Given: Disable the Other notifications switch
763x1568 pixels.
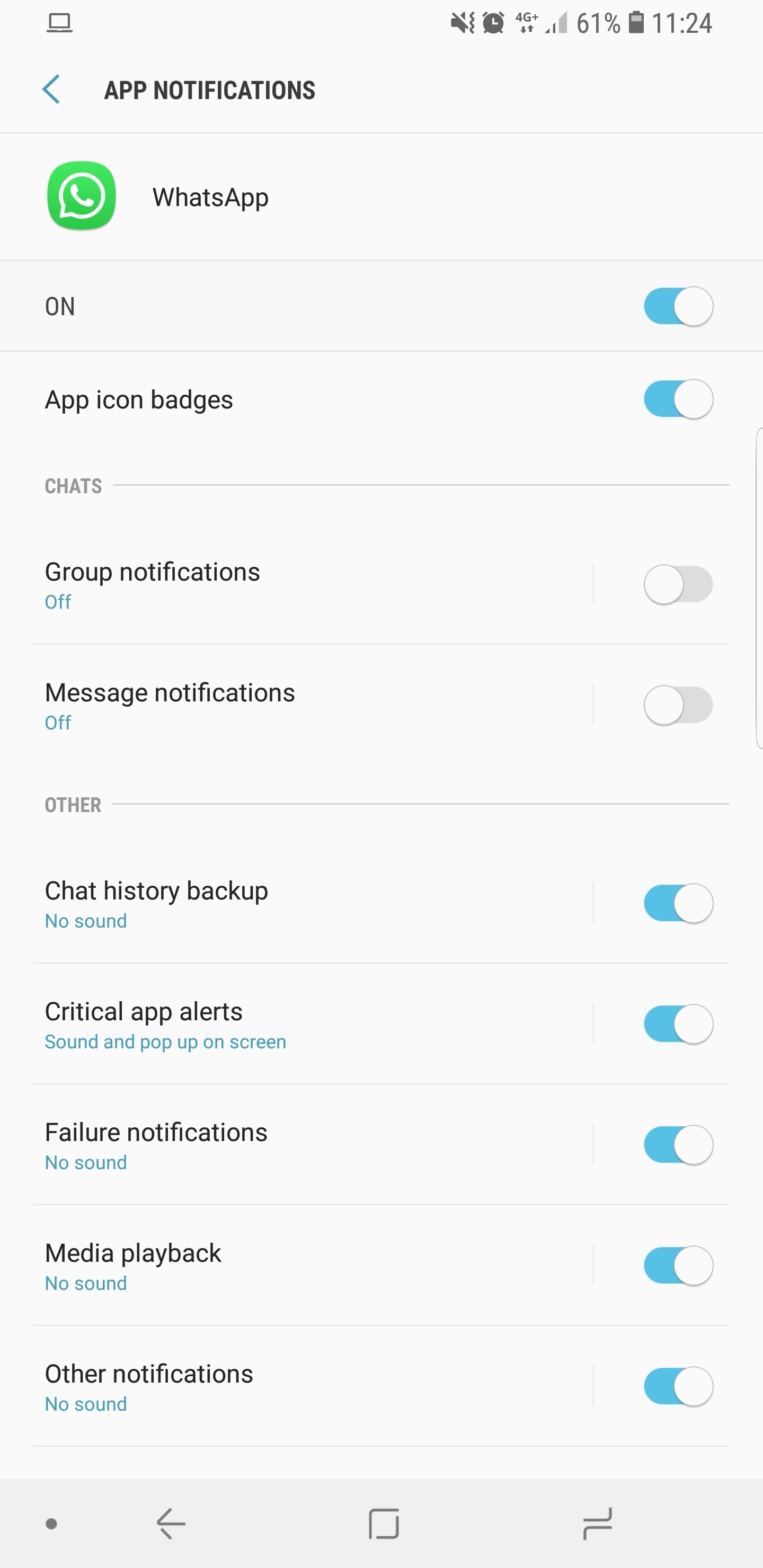Looking at the screenshot, I should coord(678,1387).
